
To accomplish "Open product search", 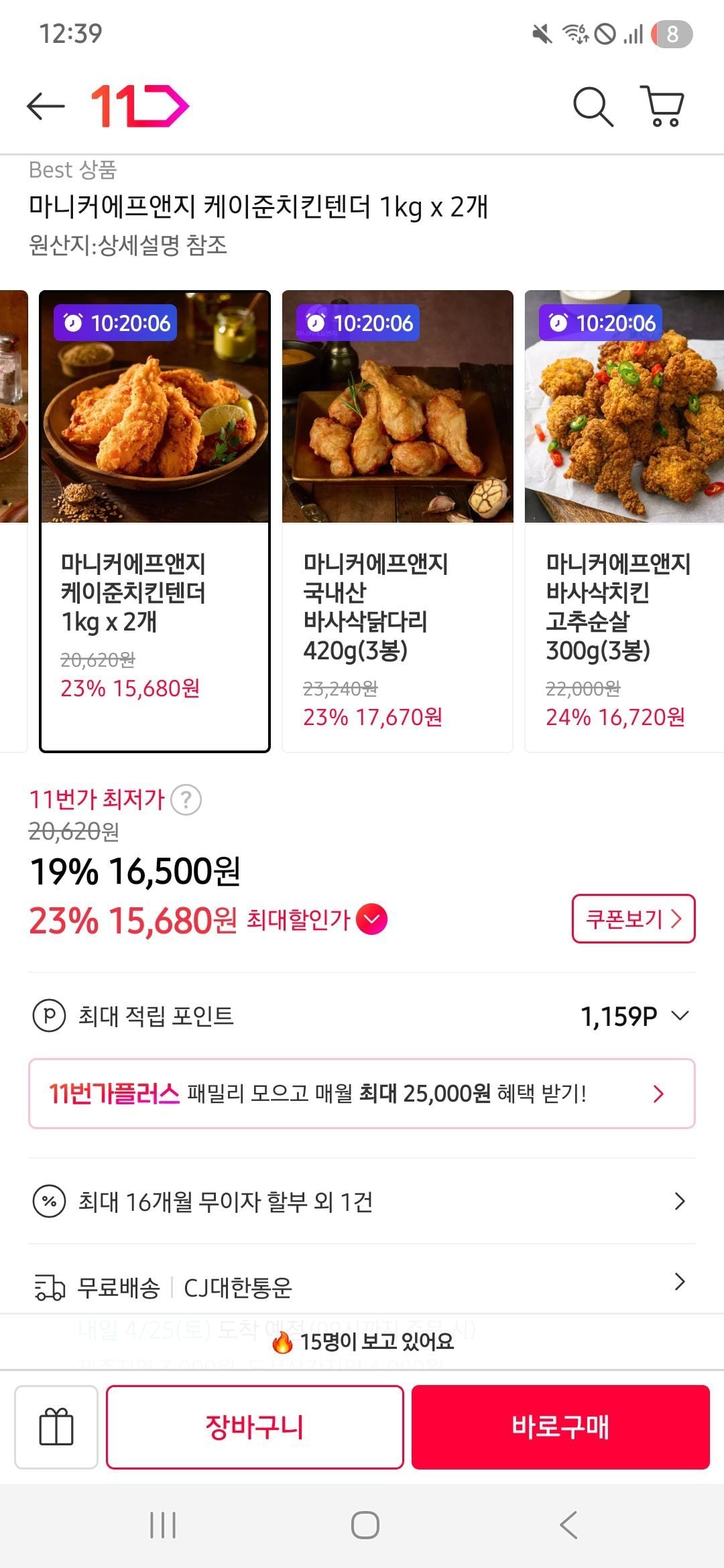I will 593,106.
